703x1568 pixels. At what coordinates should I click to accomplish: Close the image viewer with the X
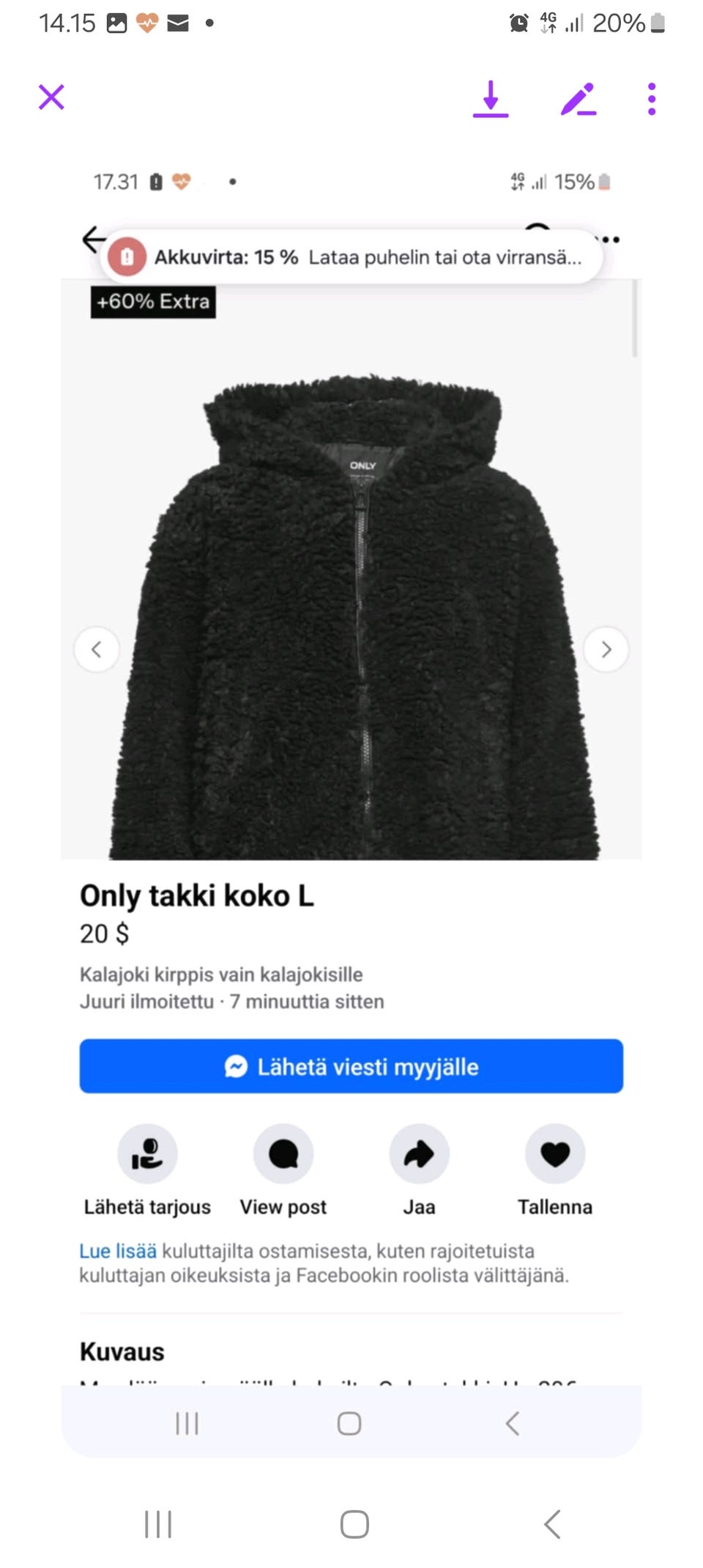pos(51,97)
